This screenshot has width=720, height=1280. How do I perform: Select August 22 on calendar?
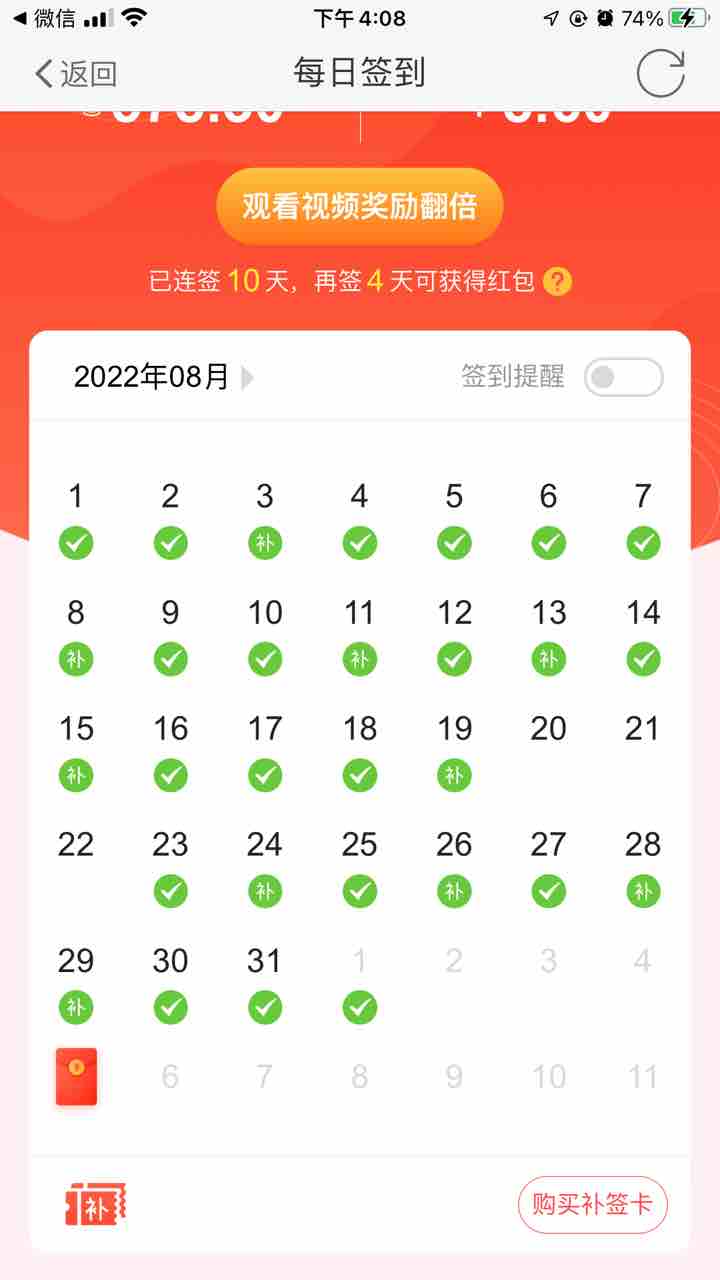click(76, 845)
